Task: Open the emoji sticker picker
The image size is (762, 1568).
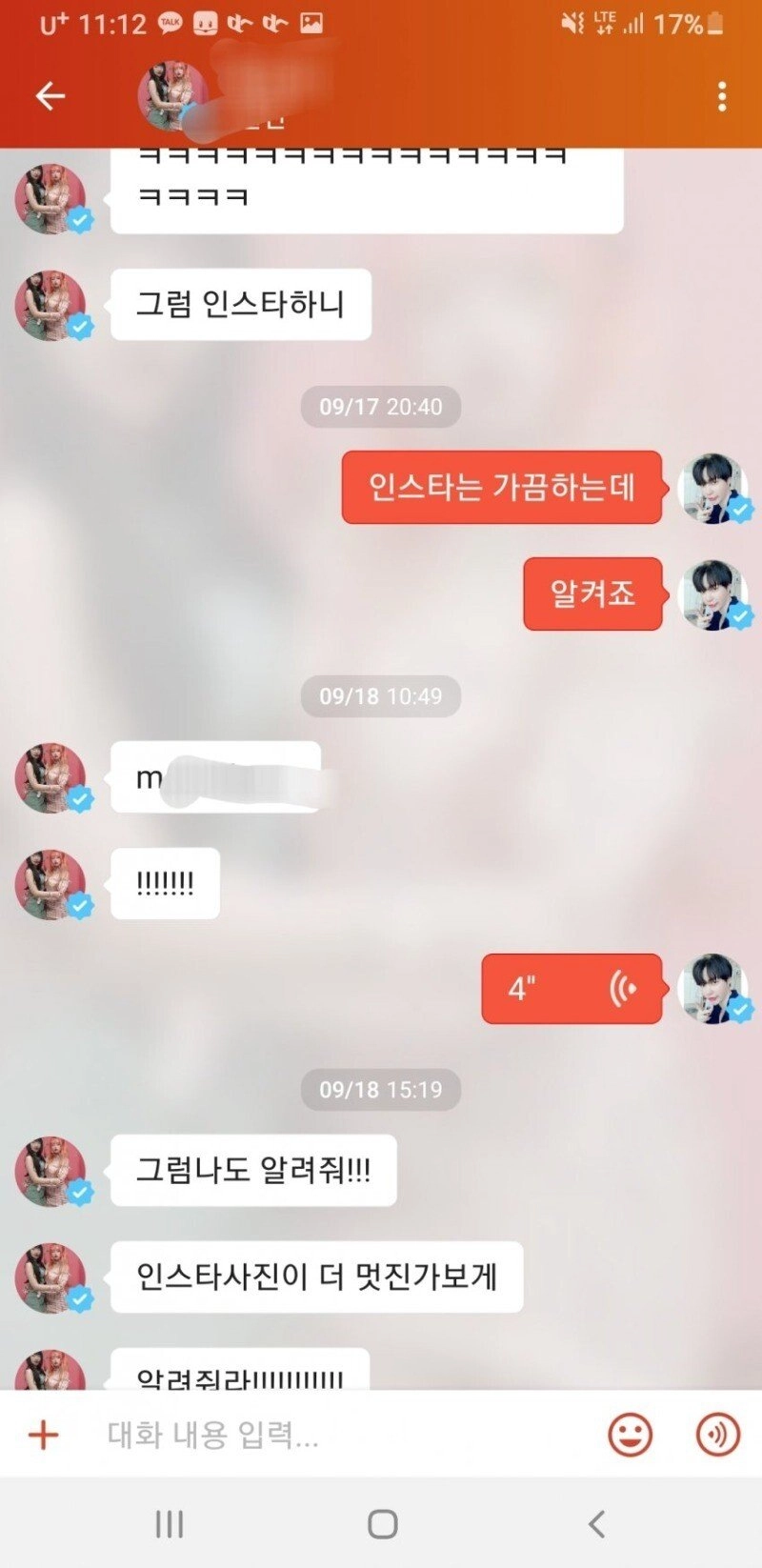Action: coord(631,1435)
